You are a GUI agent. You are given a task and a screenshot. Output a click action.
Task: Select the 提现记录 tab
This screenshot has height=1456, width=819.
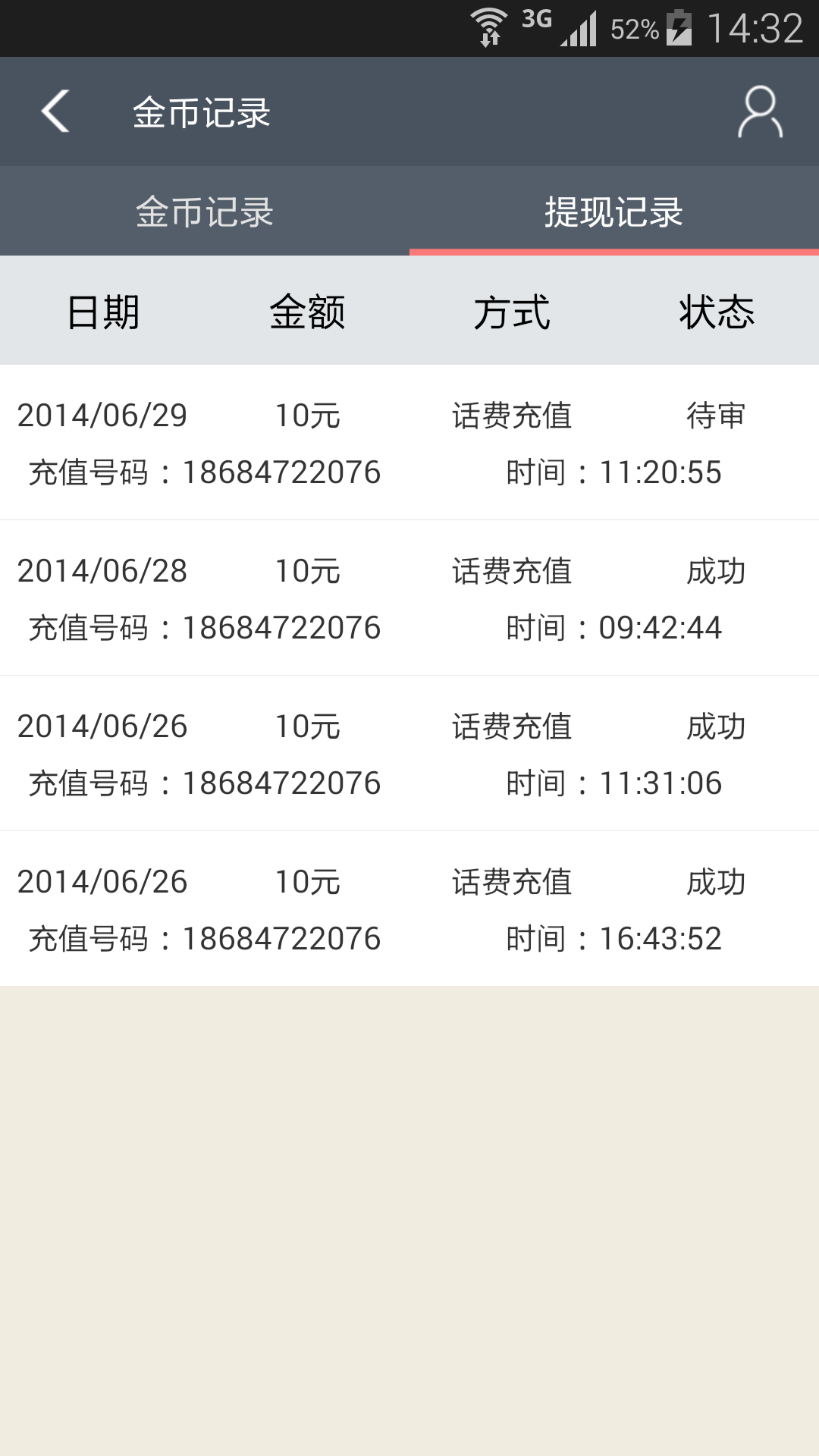pyautogui.click(x=614, y=212)
